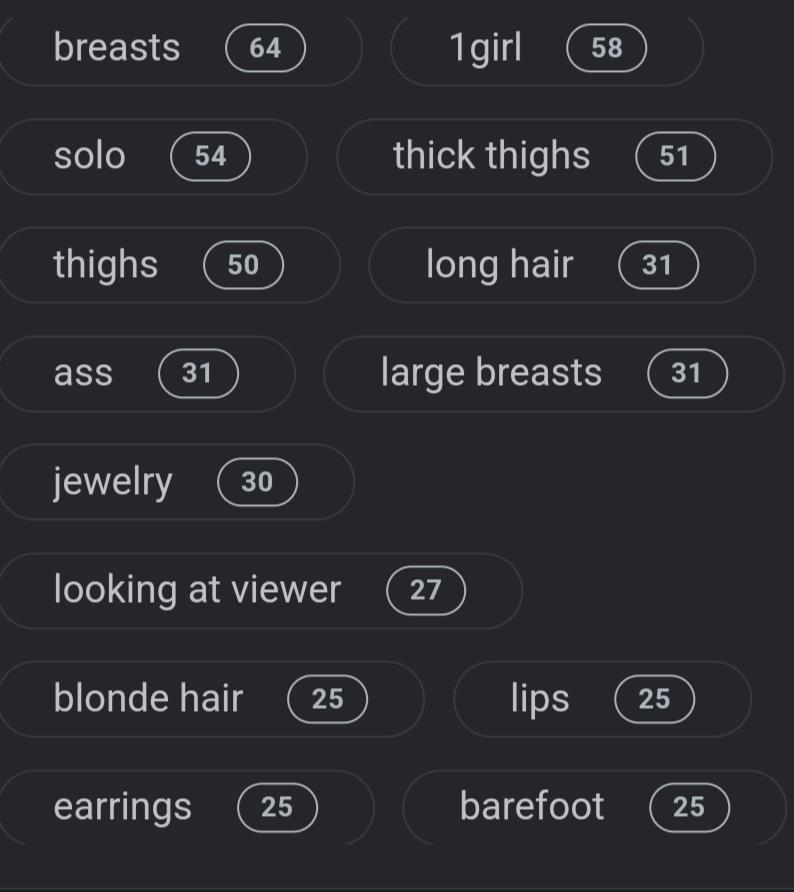The width and height of the screenshot is (794, 892).
Task: Tap the 1girl tag chip
Action: point(546,48)
